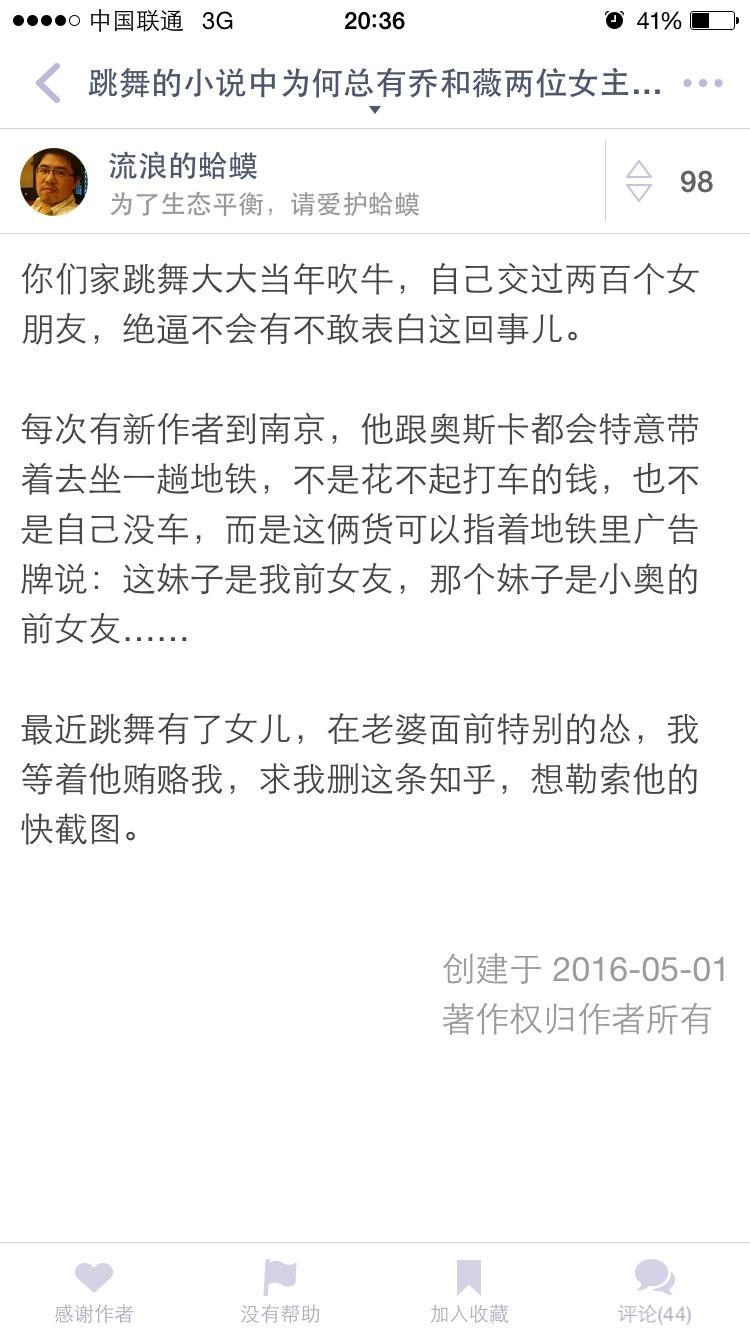
Task: Open comments via the speech bubble icon
Action: pos(653,1277)
